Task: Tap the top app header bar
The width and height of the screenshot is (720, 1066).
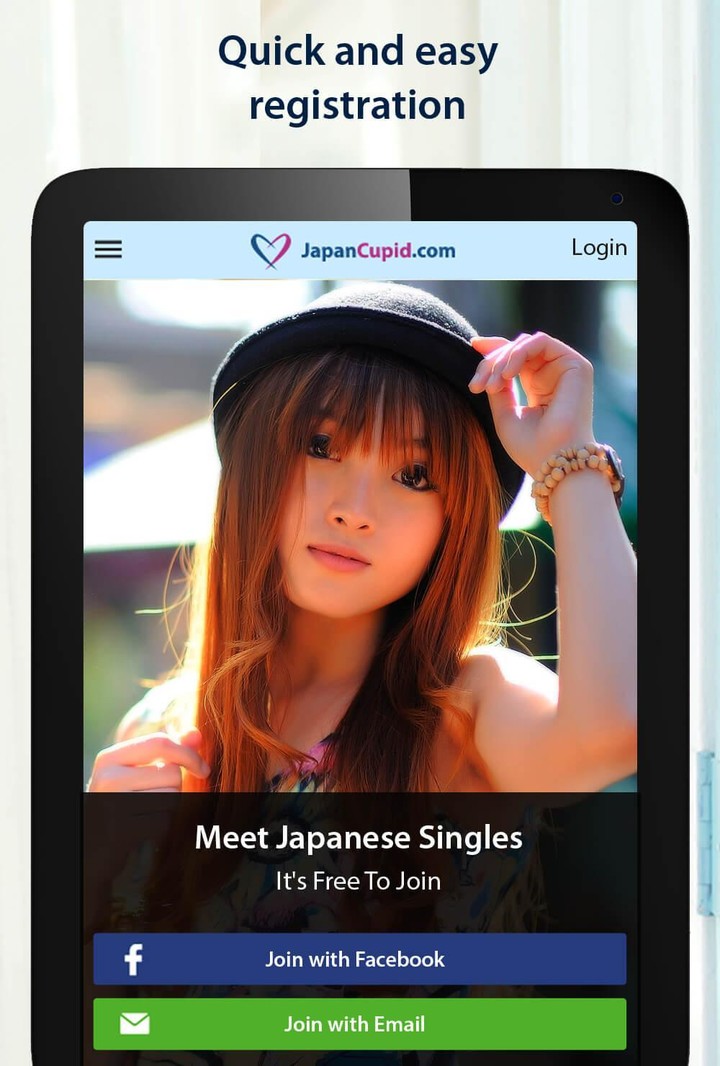Action: click(359, 249)
